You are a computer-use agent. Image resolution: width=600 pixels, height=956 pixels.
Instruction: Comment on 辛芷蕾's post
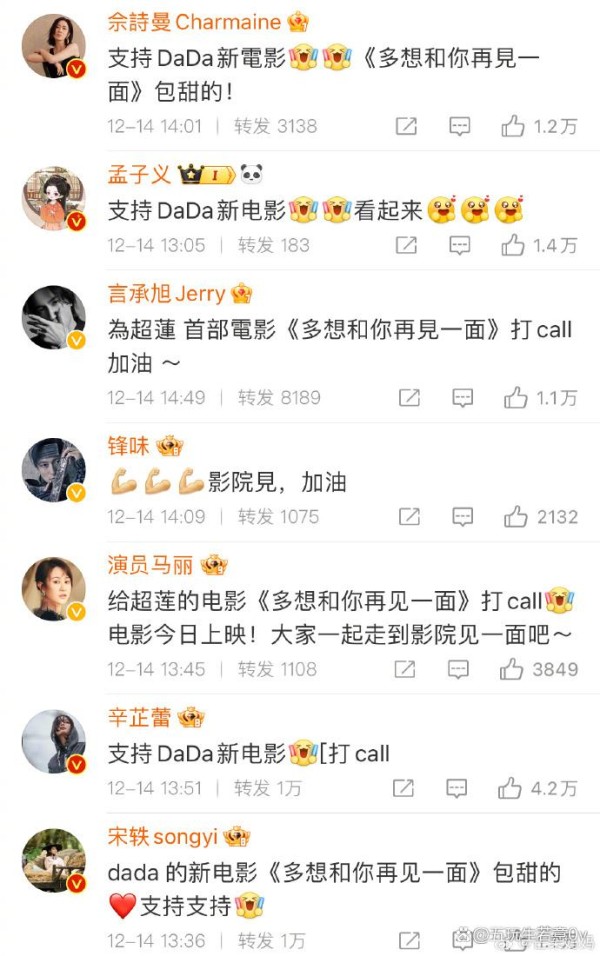click(x=457, y=788)
